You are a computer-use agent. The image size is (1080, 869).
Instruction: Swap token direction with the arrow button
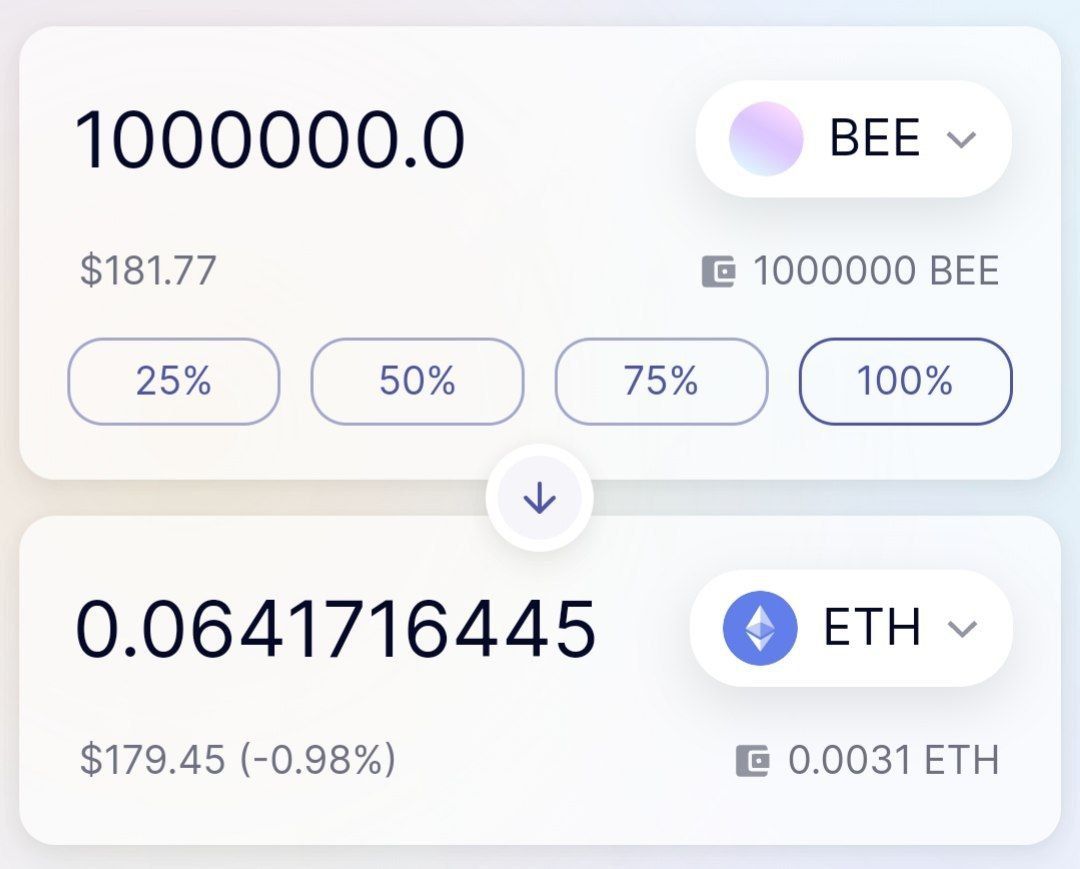[x=540, y=497]
